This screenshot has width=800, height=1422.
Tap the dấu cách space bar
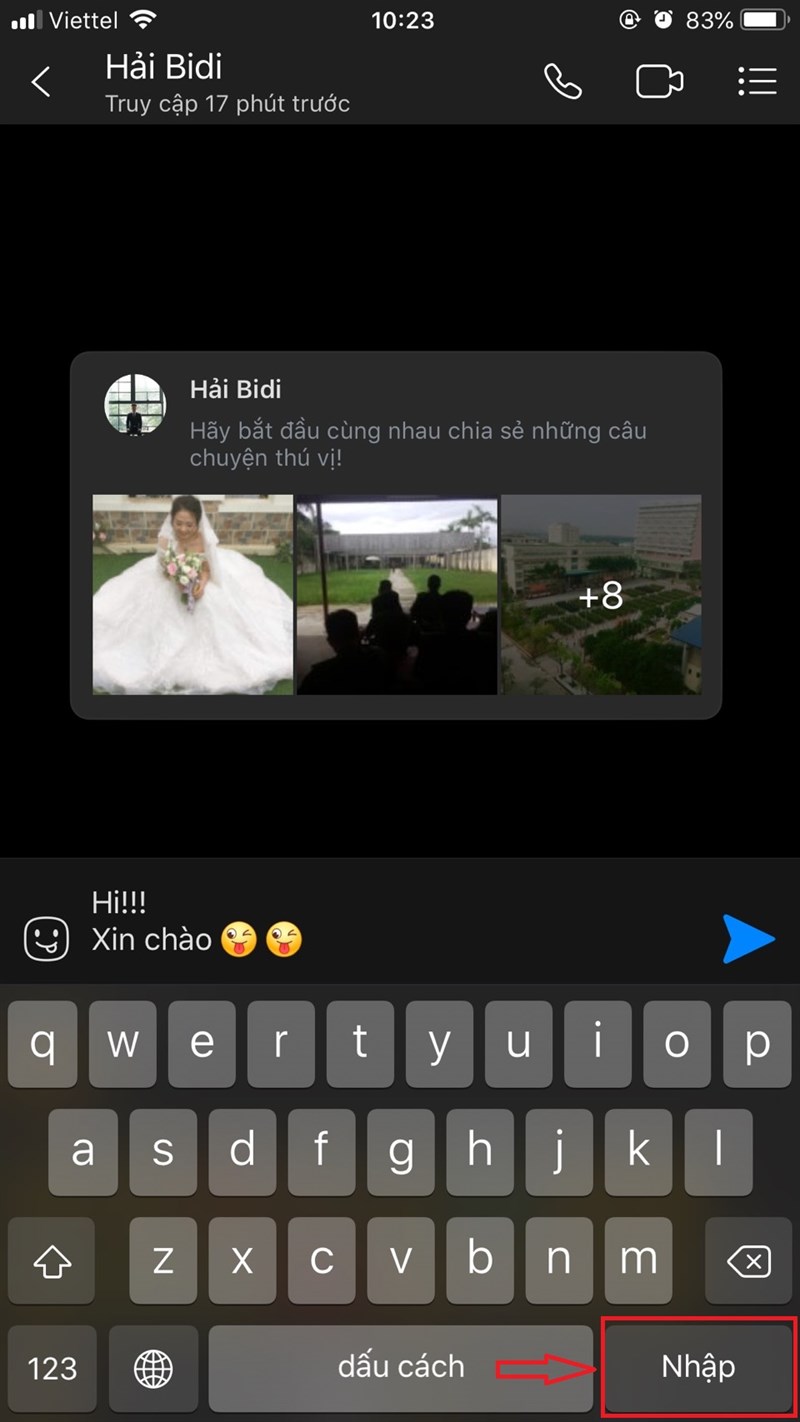point(400,1367)
